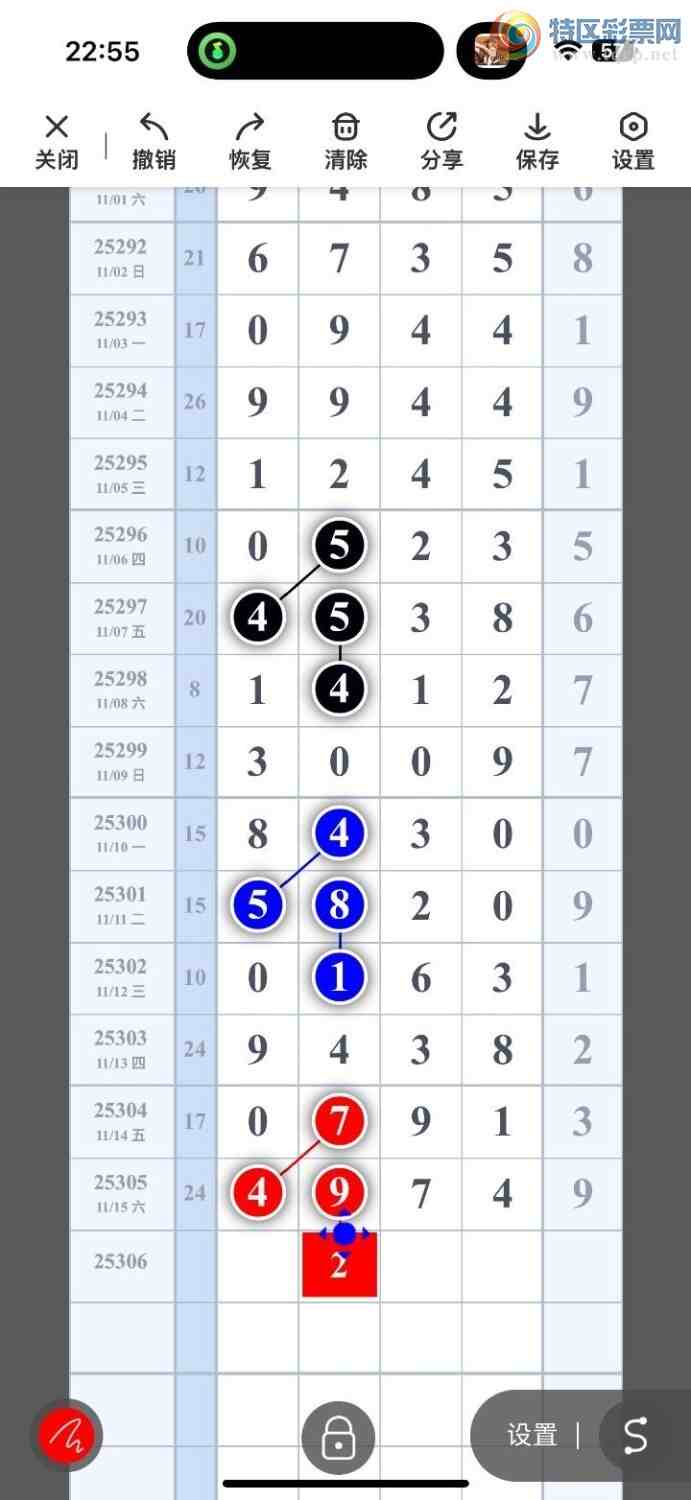Close the chart editor

(57, 141)
